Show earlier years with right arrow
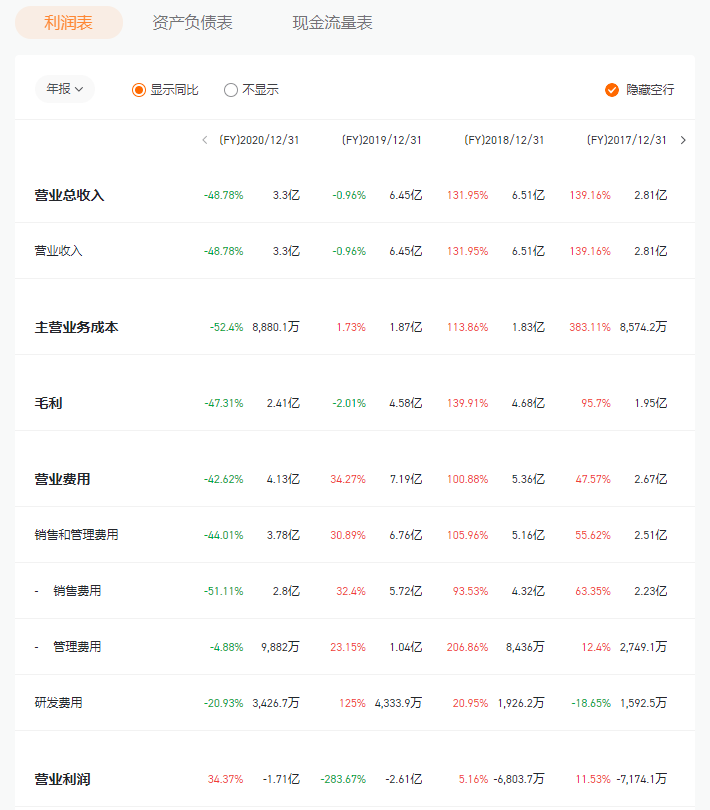The image size is (710, 810). click(683, 140)
